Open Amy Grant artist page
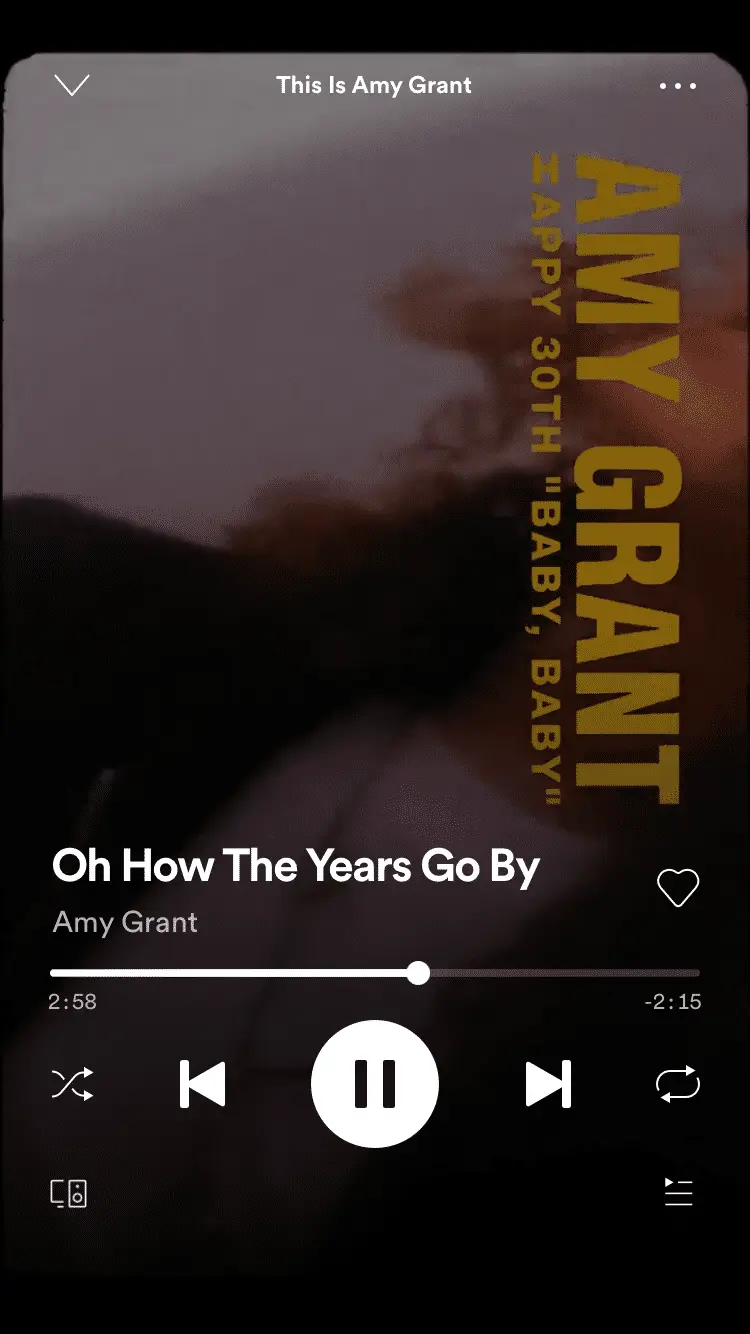 (125, 922)
